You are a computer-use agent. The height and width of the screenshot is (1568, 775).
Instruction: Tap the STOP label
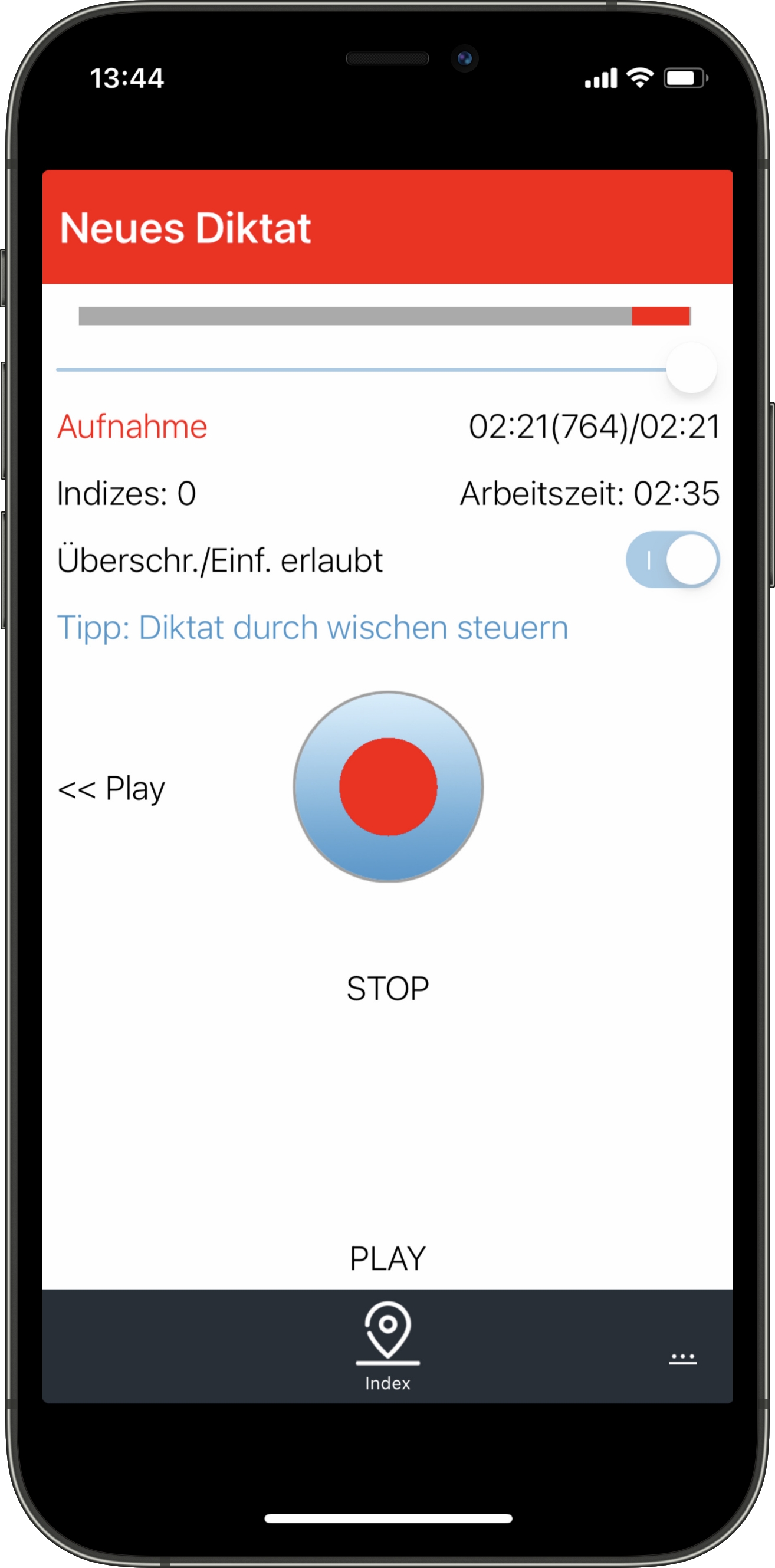388,988
